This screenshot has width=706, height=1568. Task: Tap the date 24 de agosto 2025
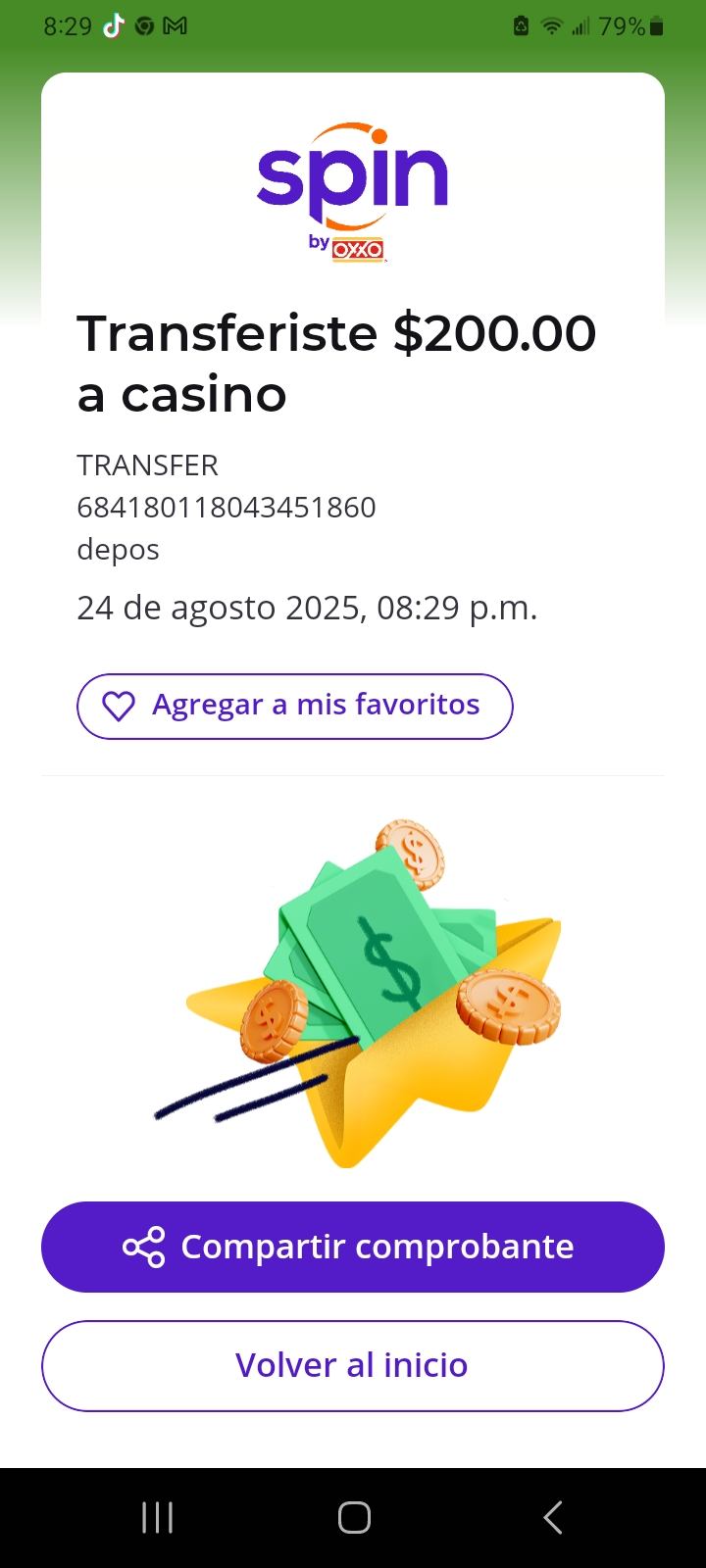point(307,608)
